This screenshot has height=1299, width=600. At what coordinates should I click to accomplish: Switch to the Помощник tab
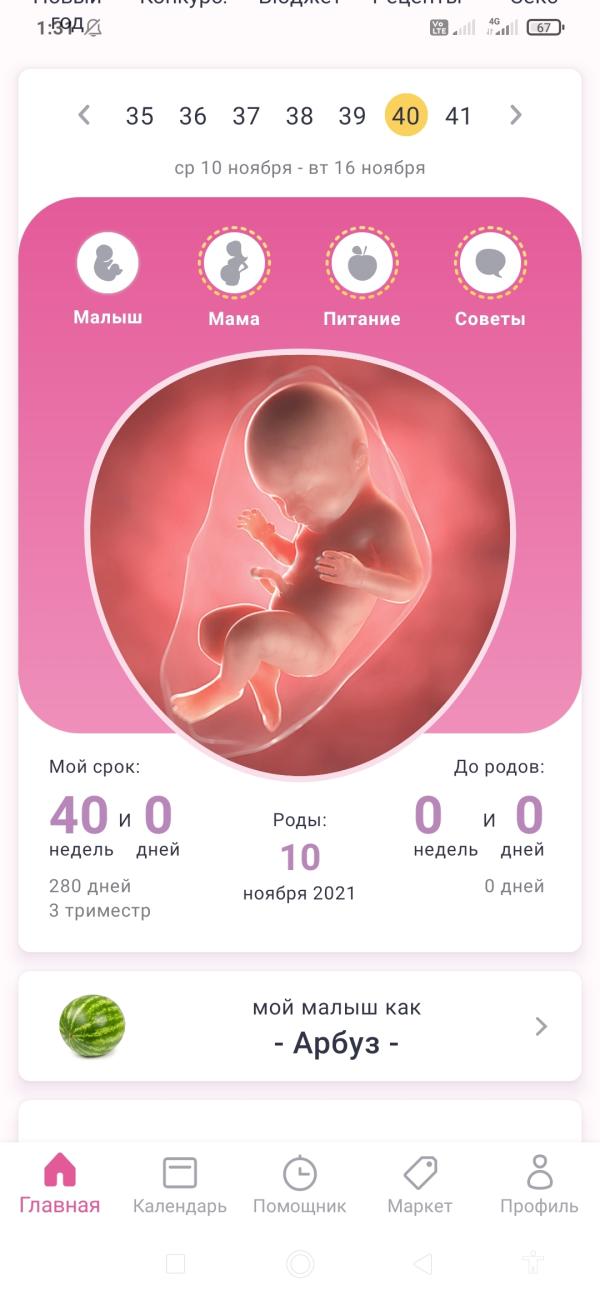pos(299,1186)
